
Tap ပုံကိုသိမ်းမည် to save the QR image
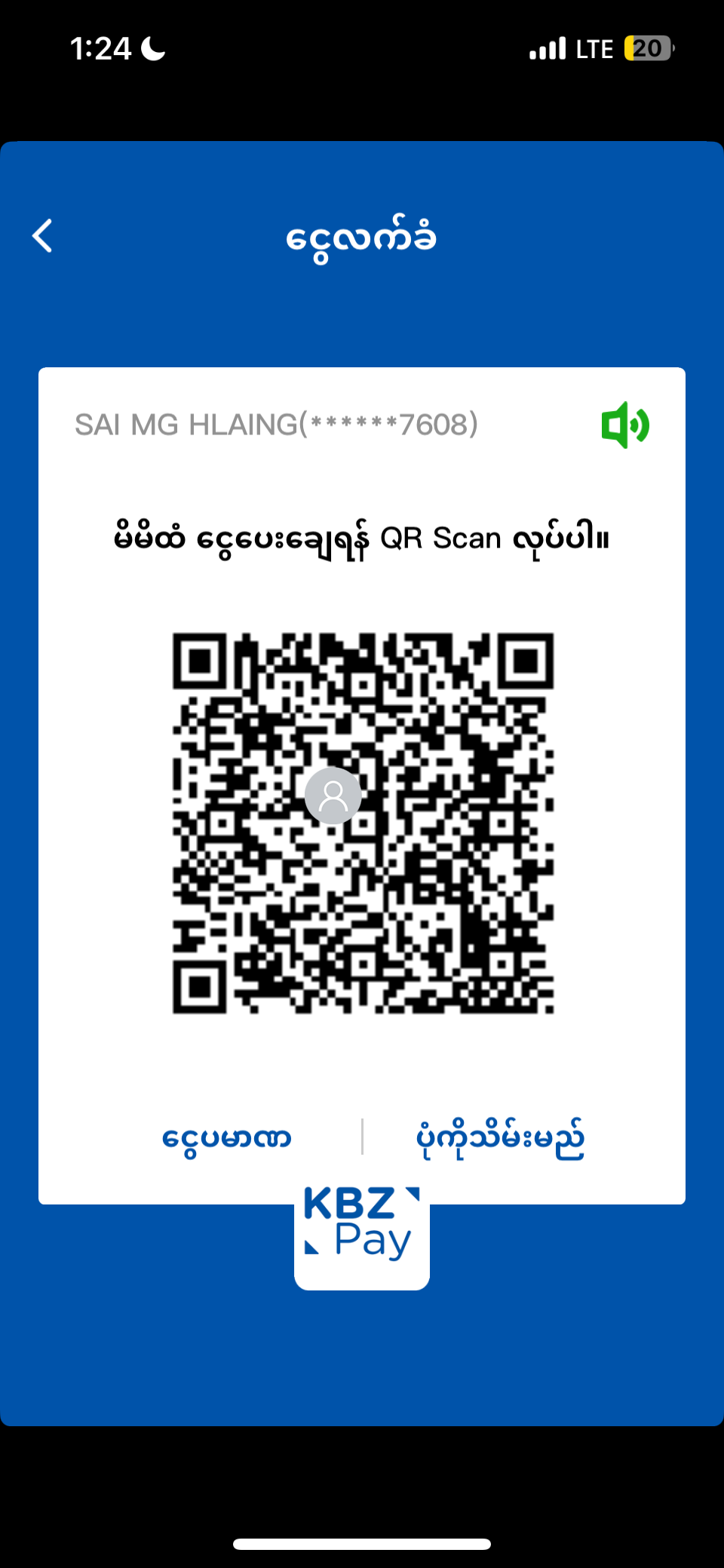(x=500, y=1137)
